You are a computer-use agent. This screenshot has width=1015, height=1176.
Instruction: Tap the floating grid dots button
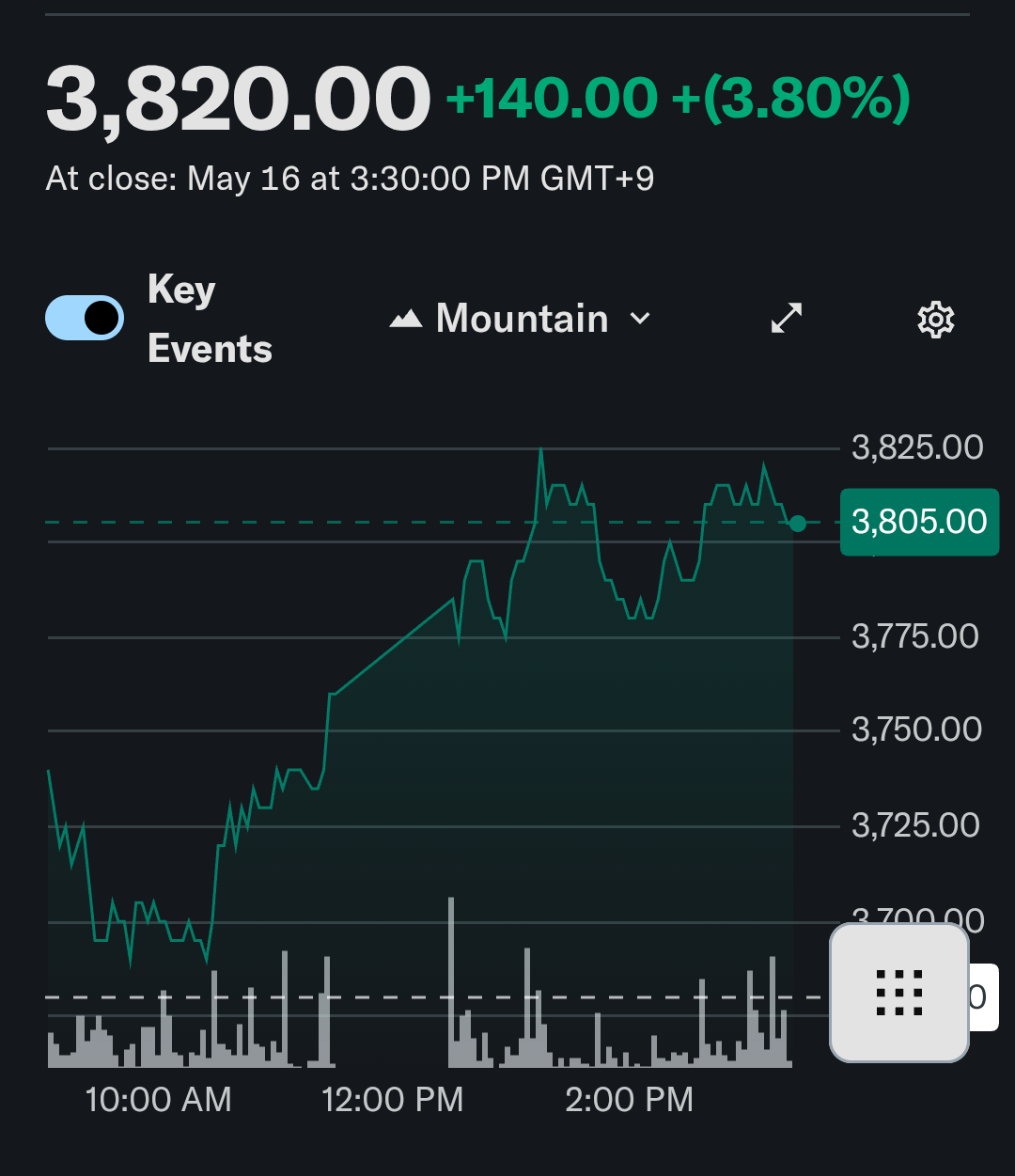898,992
